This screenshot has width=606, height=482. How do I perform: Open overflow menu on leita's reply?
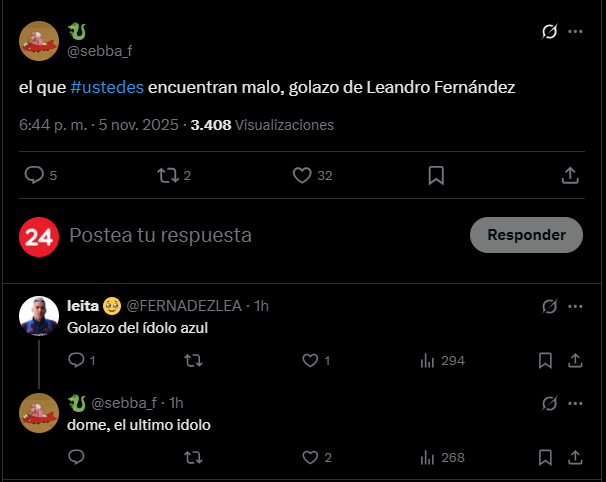click(x=575, y=305)
